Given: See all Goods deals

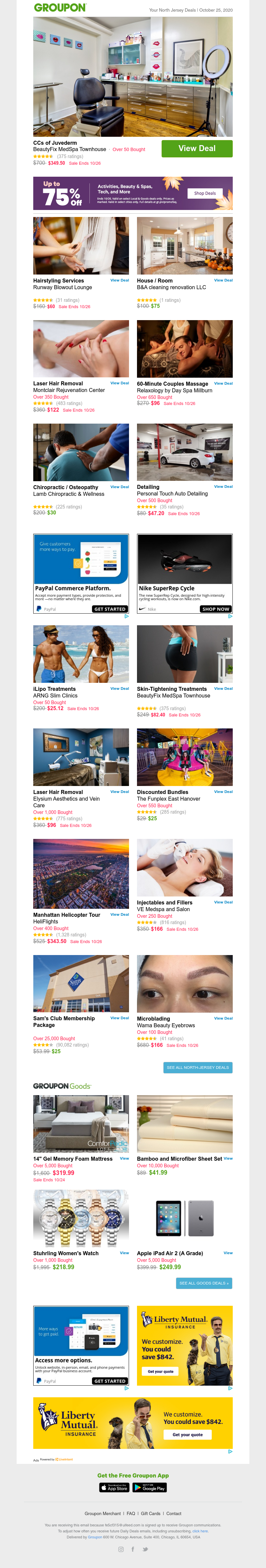Looking at the screenshot, I should pos(204,1283).
